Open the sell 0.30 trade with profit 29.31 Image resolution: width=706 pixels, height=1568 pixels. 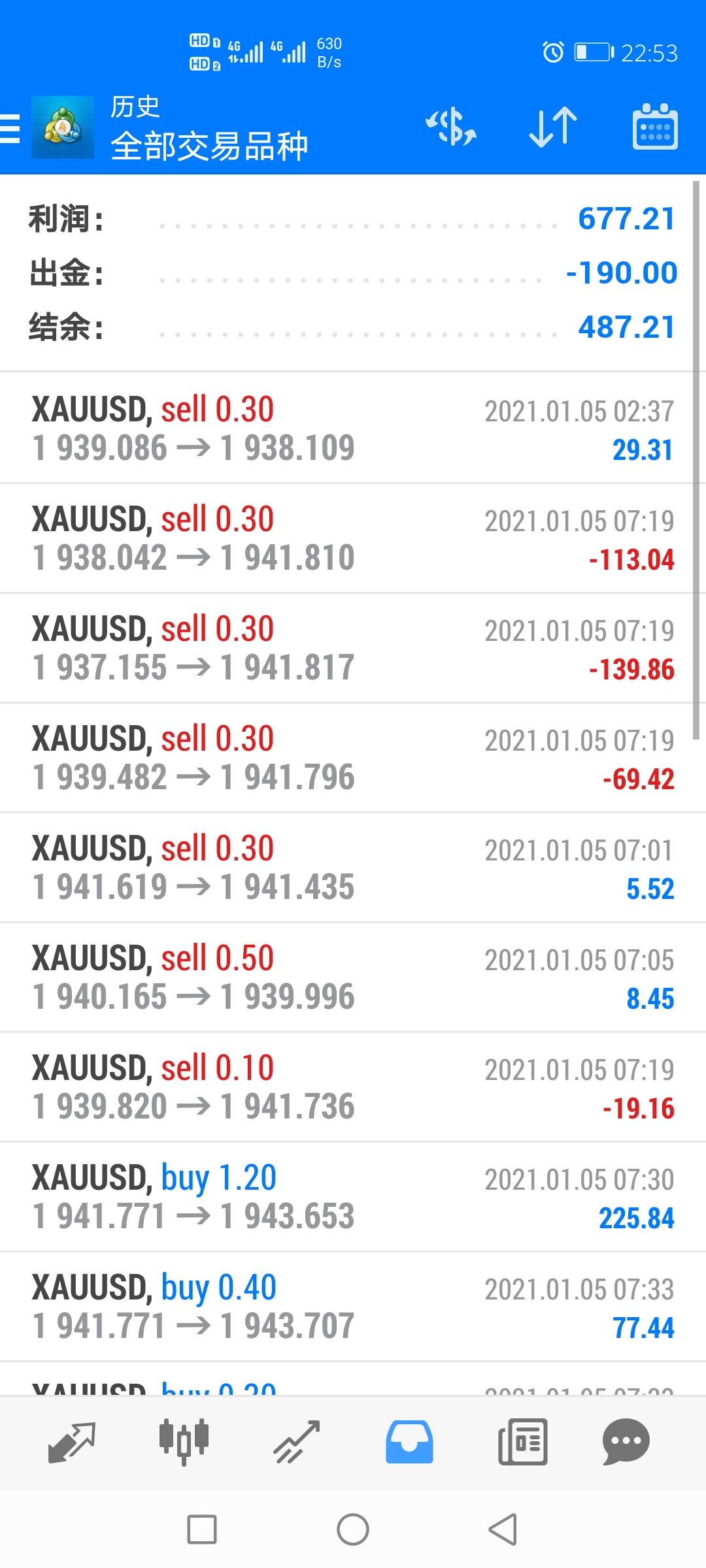pos(353,429)
